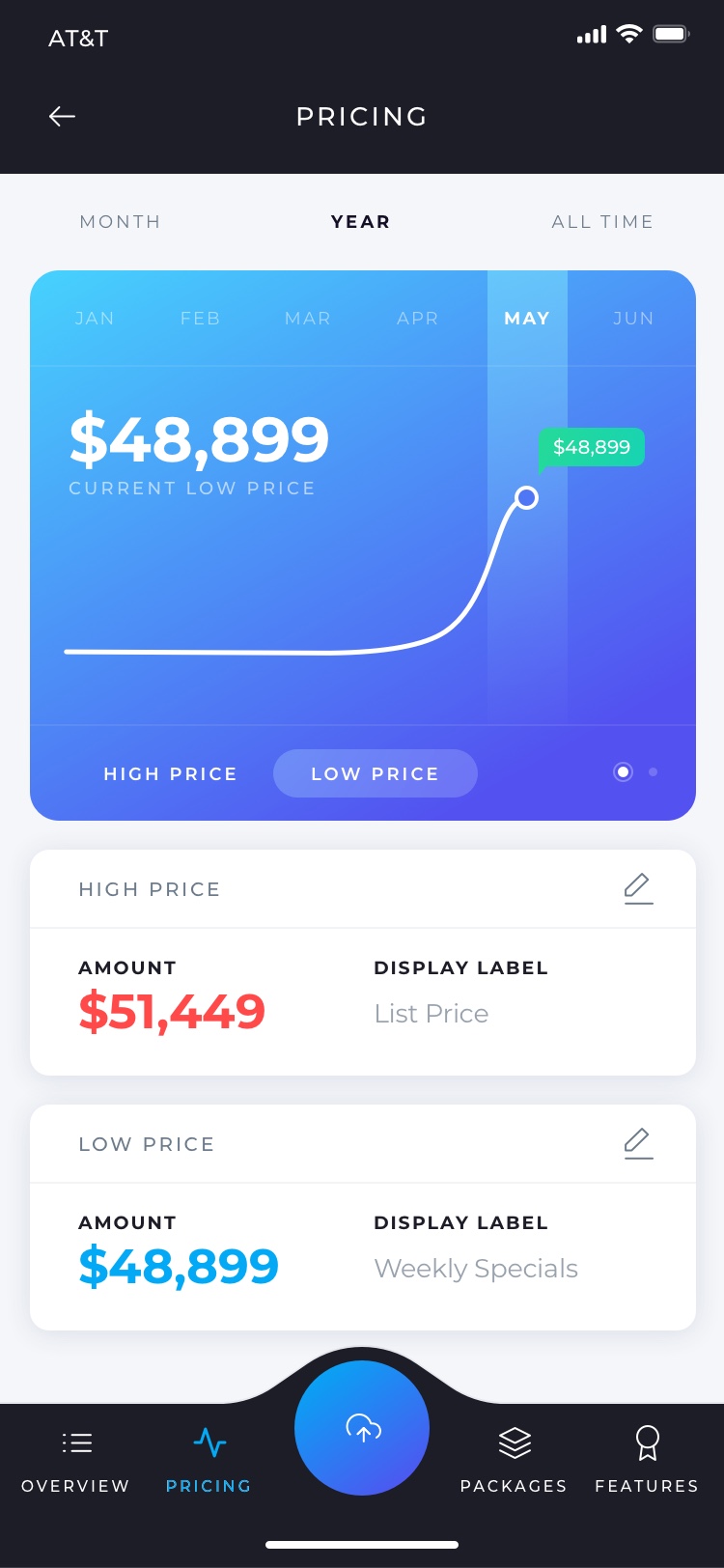724x1568 pixels.
Task: Select the Year tab
Action: coord(361,222)
